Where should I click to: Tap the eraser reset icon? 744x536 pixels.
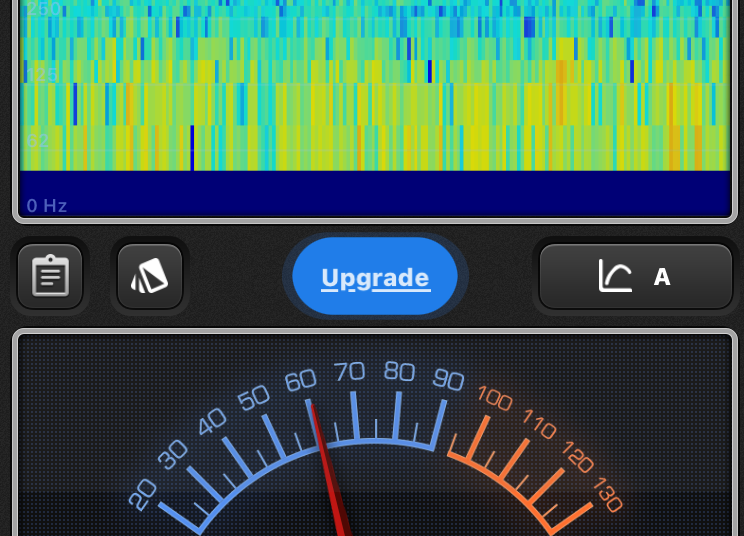(x=150, y=276)
